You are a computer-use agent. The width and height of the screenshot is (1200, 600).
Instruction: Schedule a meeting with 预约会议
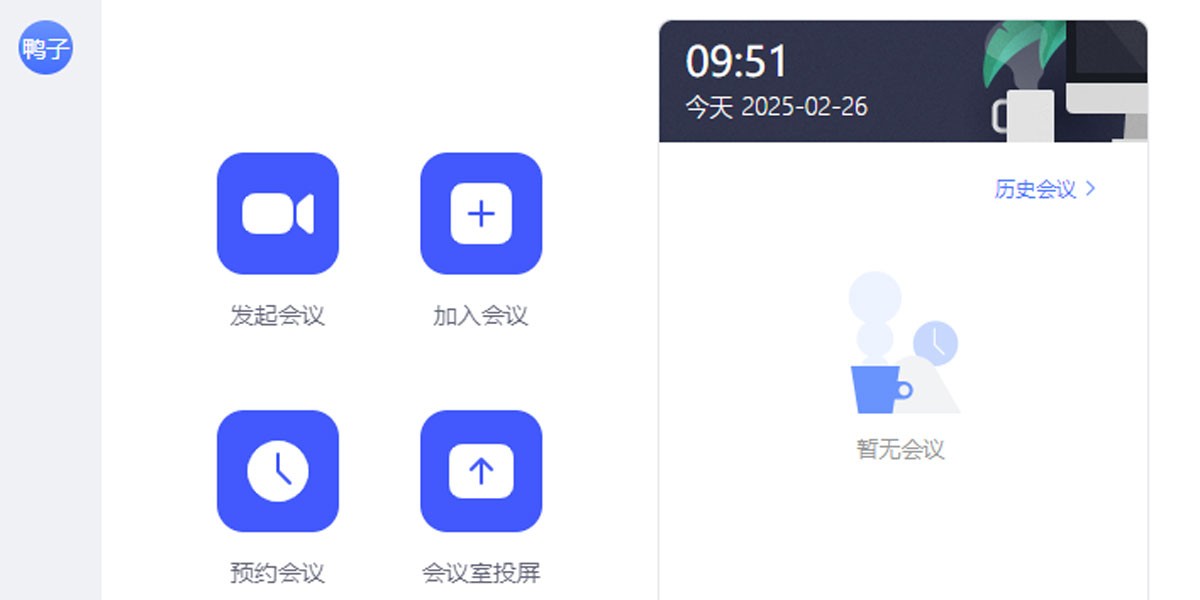click(278, 471)
